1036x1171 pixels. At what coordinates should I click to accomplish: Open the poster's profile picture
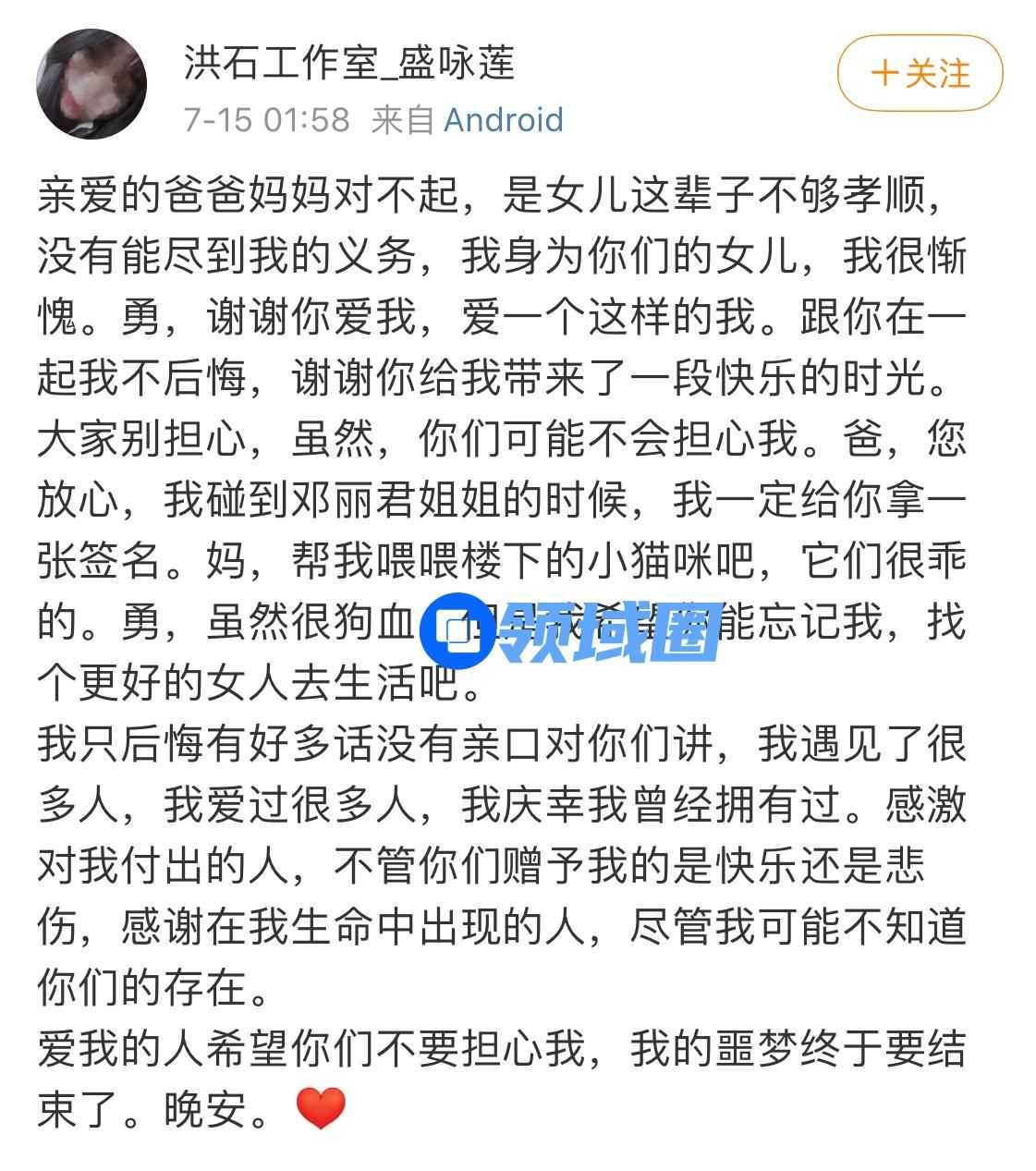point(91,83)
